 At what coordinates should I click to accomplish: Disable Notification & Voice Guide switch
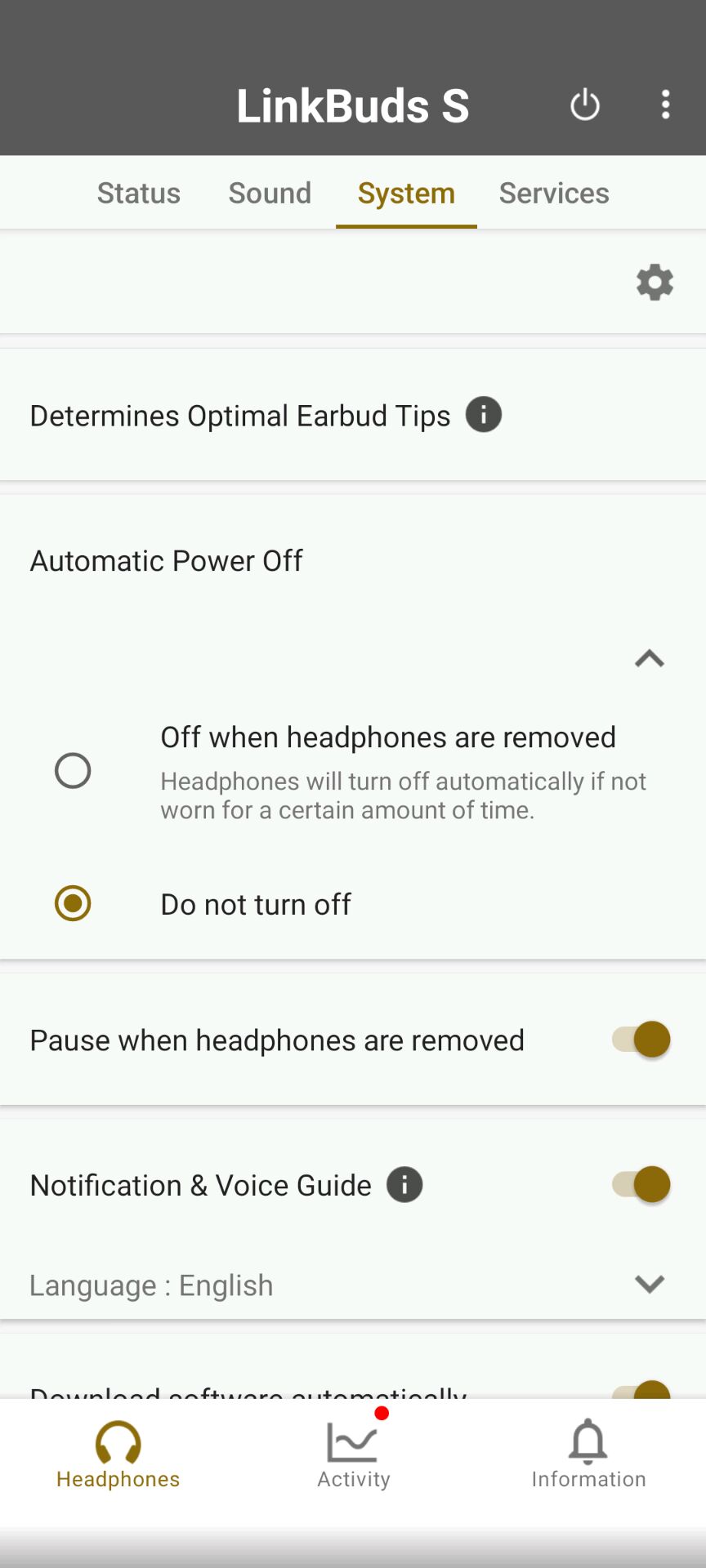641,1184
